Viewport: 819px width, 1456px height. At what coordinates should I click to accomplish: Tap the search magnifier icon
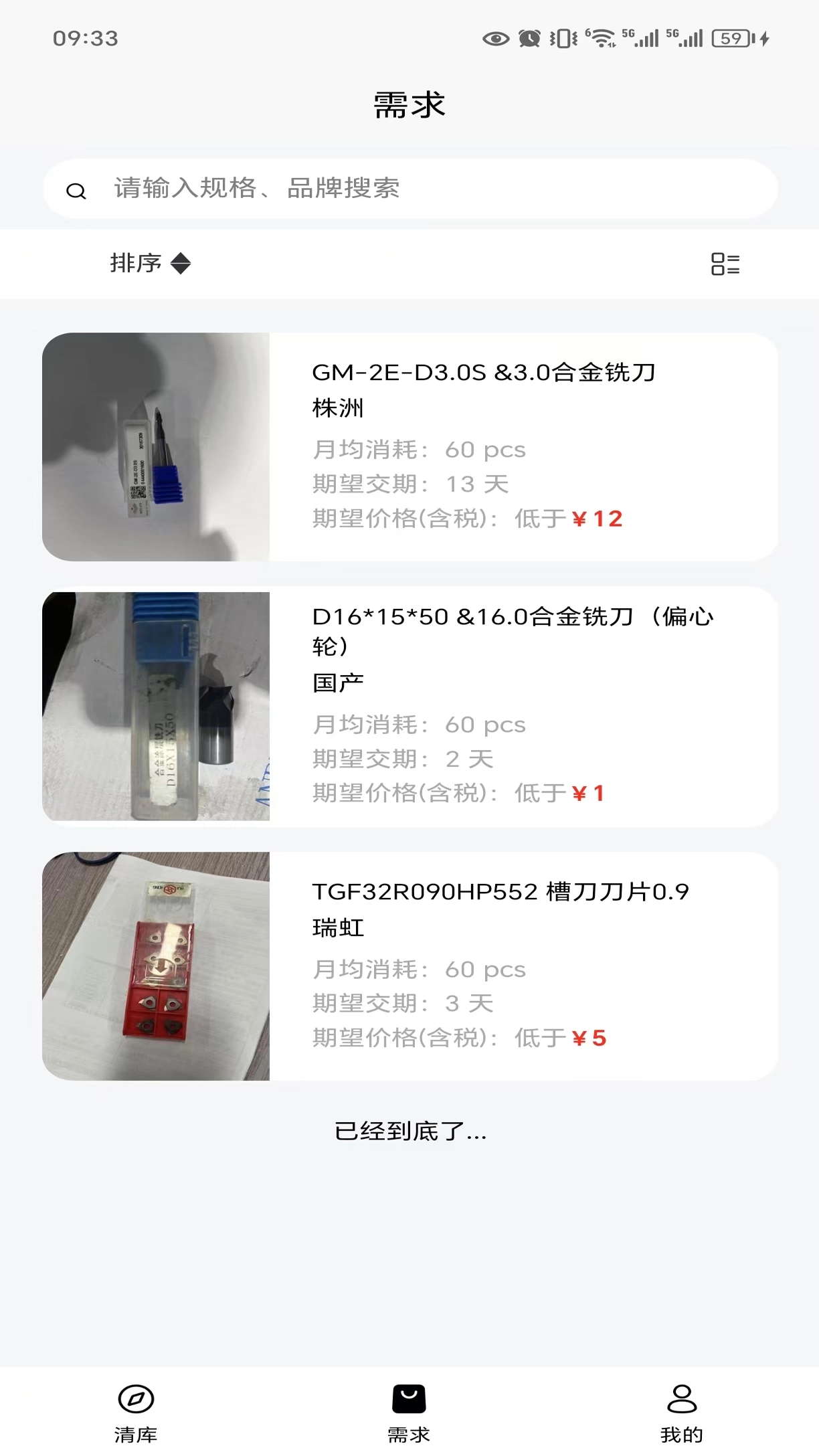pos(77,189)
